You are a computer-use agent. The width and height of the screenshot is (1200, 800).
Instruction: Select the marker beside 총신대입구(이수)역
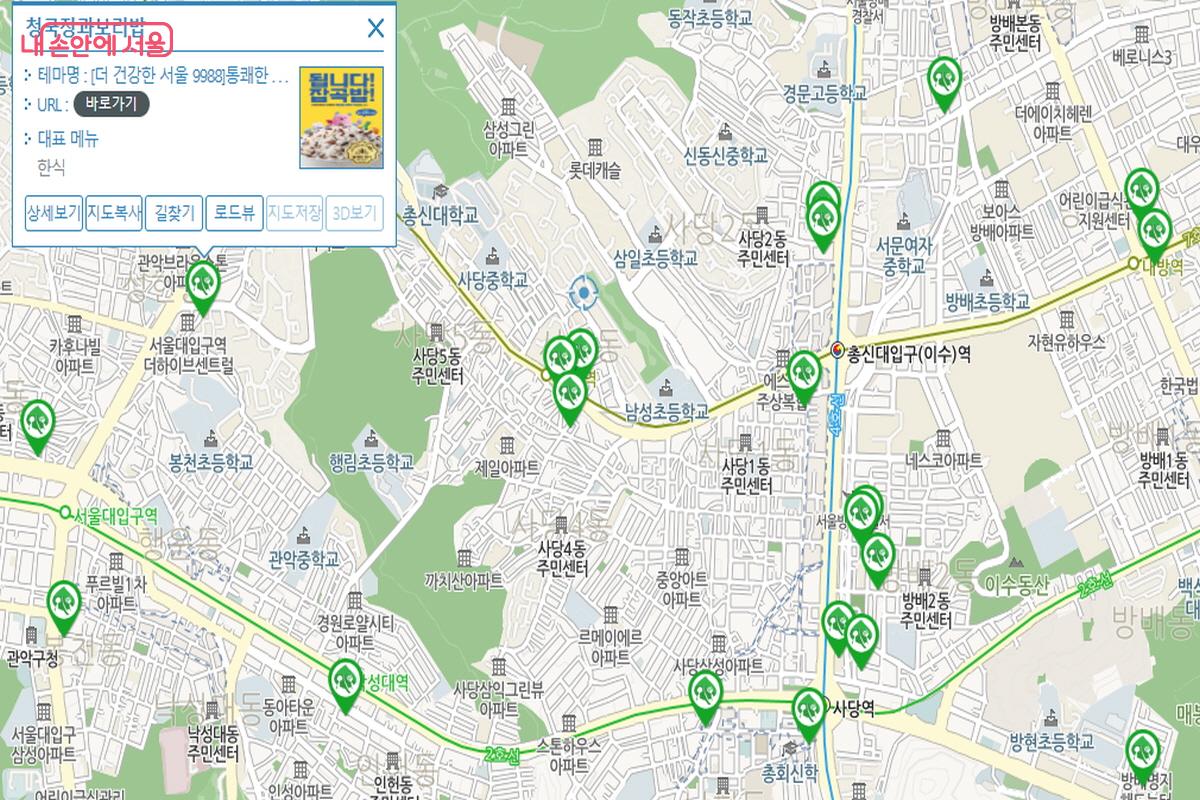coord(803,373)
